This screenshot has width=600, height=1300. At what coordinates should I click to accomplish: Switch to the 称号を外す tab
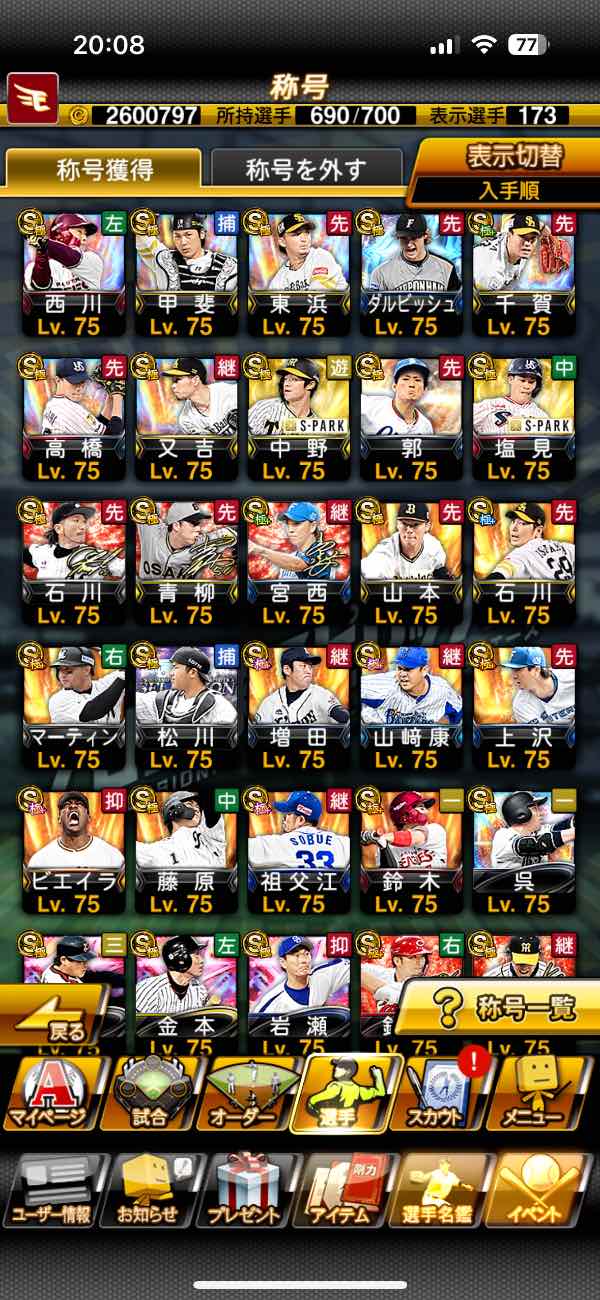point(307,169)
